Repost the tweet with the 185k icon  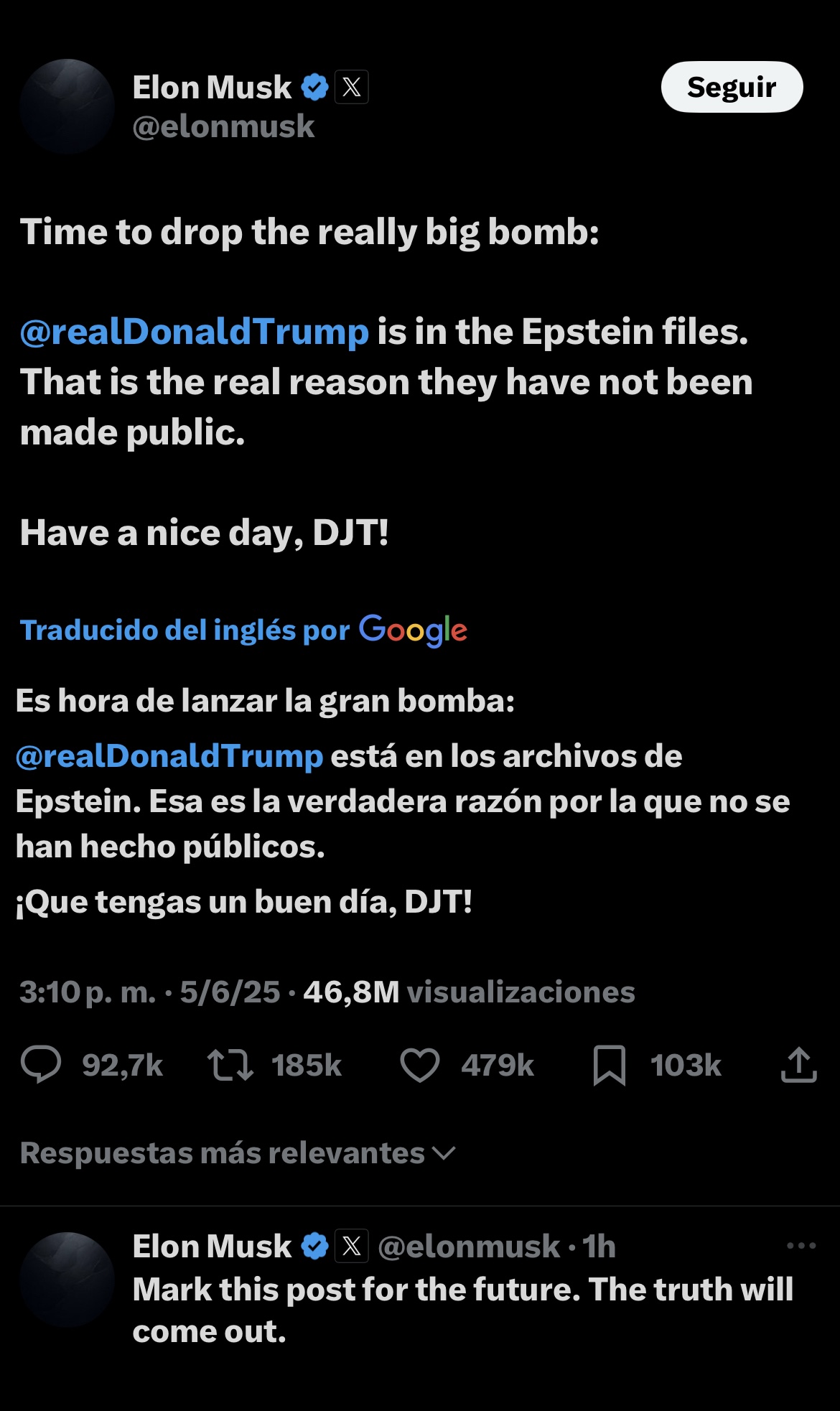230,1064
